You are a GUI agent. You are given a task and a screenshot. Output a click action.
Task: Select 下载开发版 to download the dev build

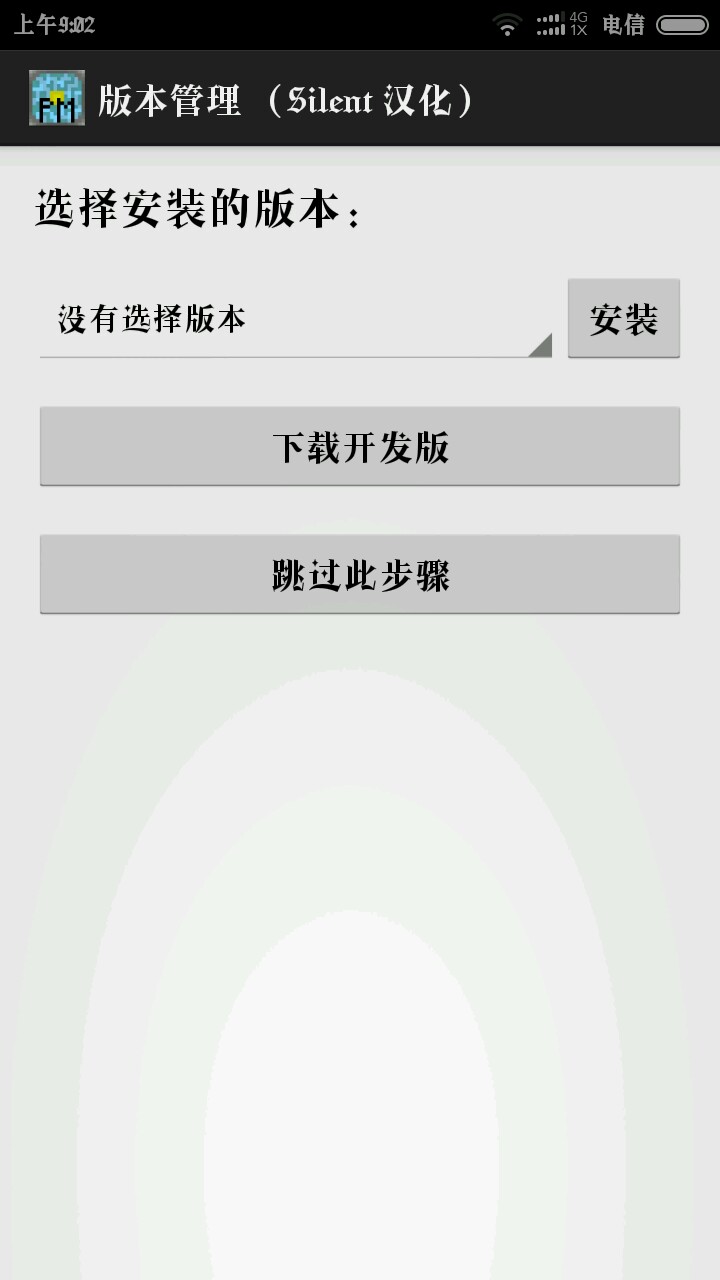(360, 447)
